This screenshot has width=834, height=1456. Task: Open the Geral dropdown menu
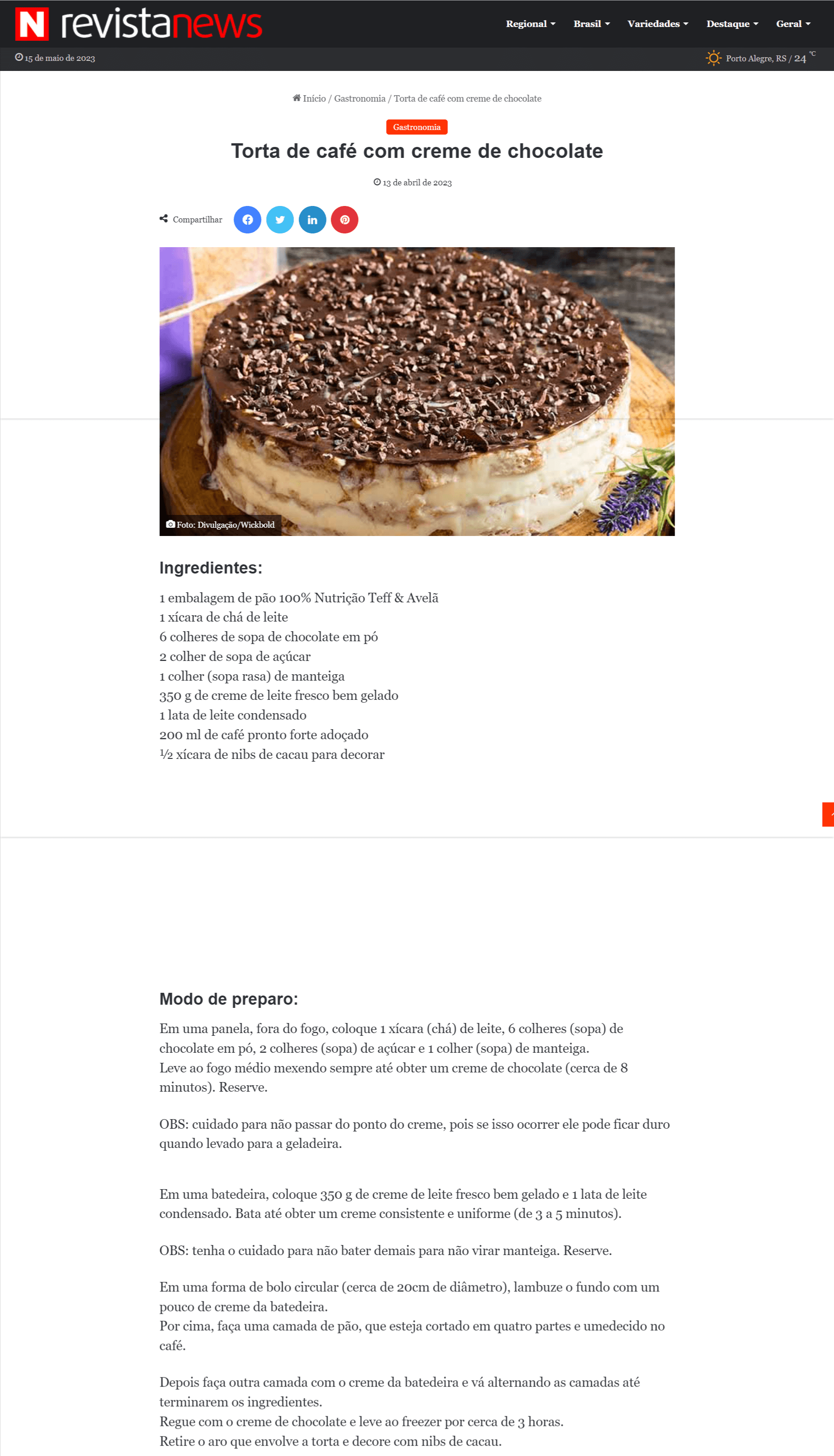pyautogui.click(x=793, y=23)
